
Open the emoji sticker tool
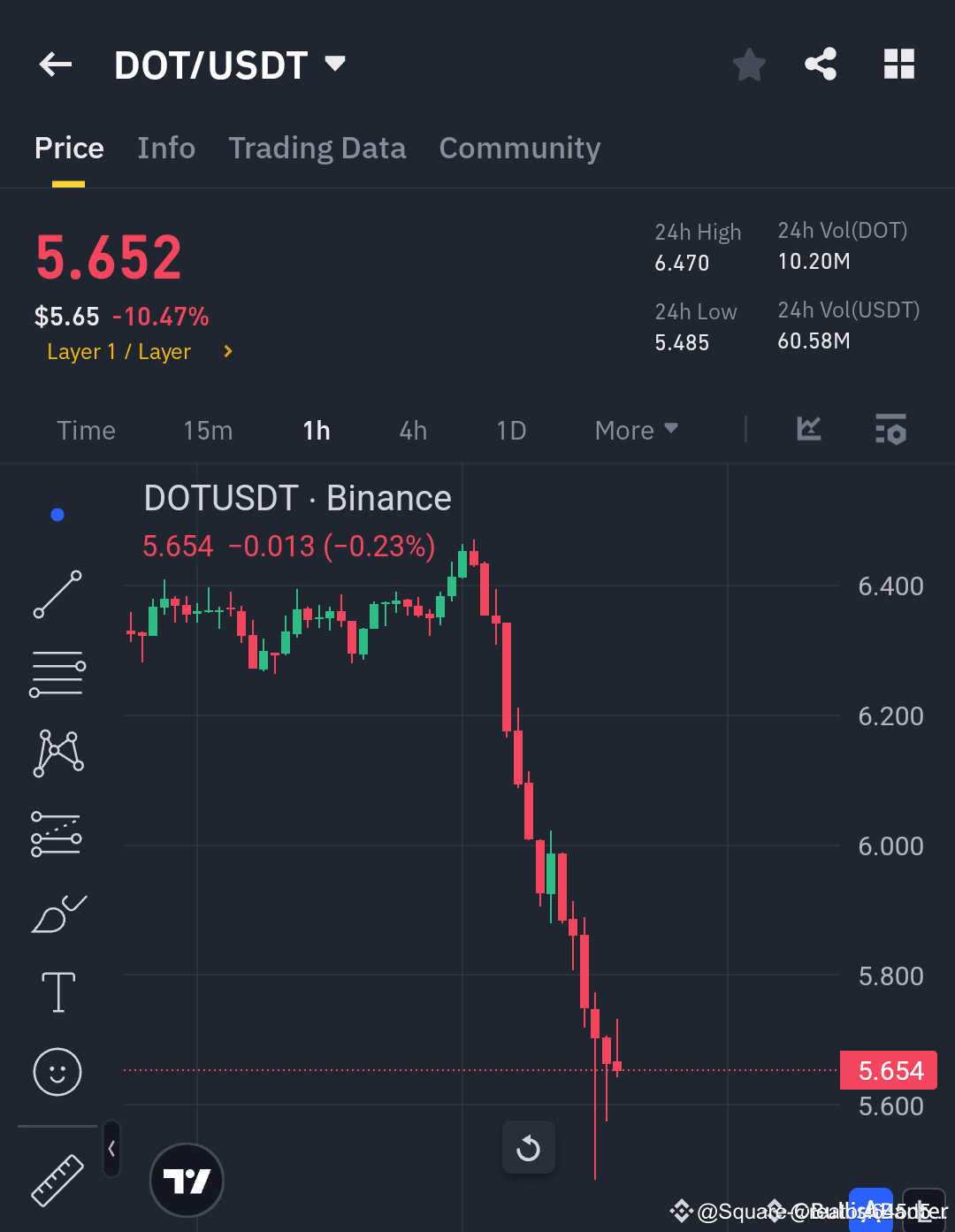tap(57, 1072)
